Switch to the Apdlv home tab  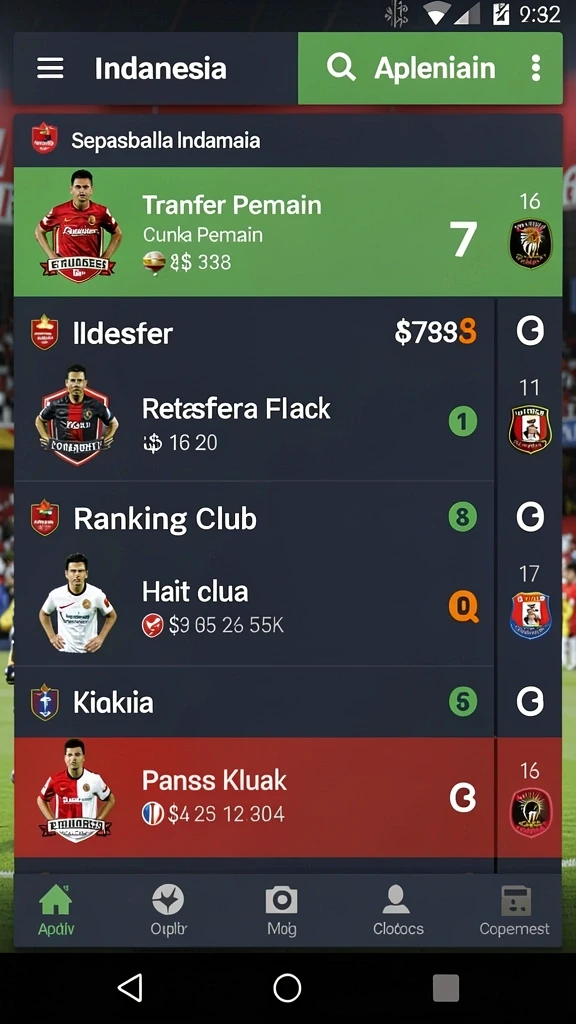coord(56,910)
